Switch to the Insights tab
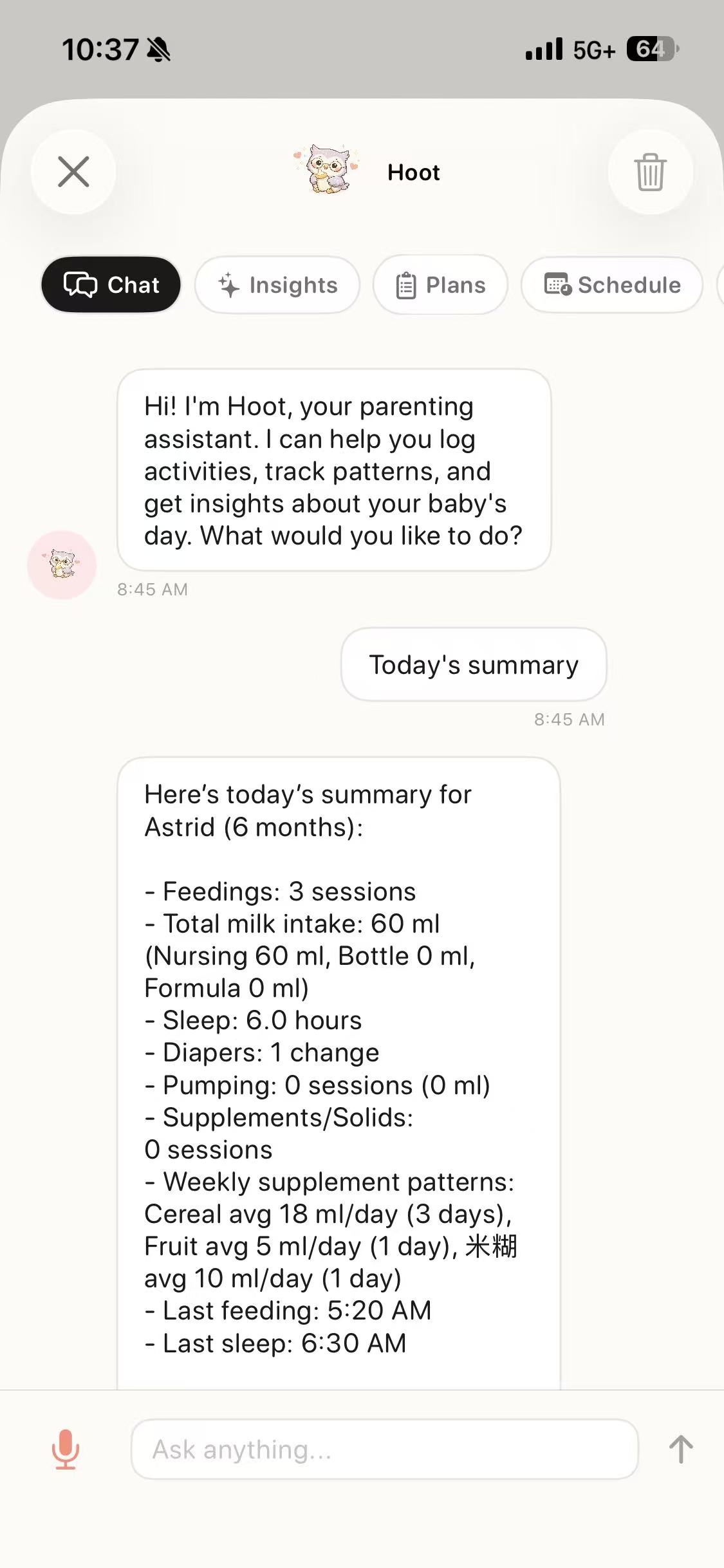Screen dimensions: 724x1568 (x=277, y=284)
